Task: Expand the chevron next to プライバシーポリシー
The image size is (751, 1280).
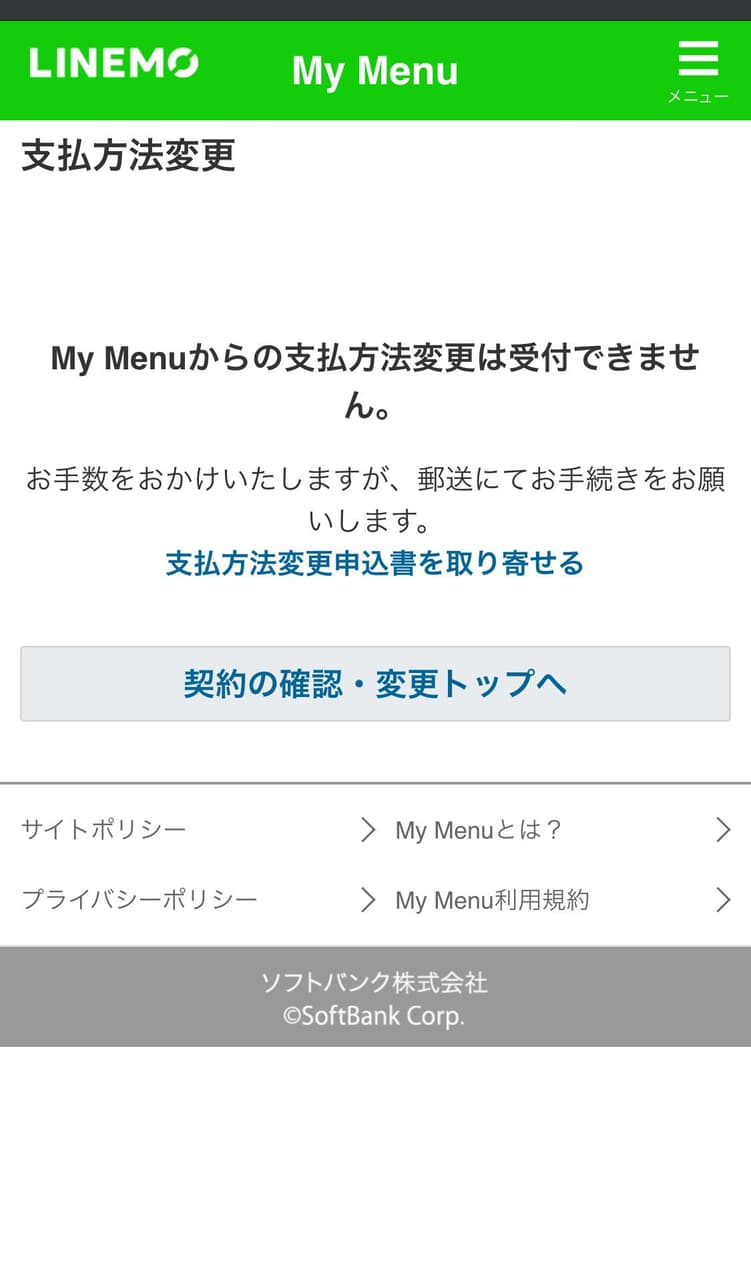Action: pos(366,900)
